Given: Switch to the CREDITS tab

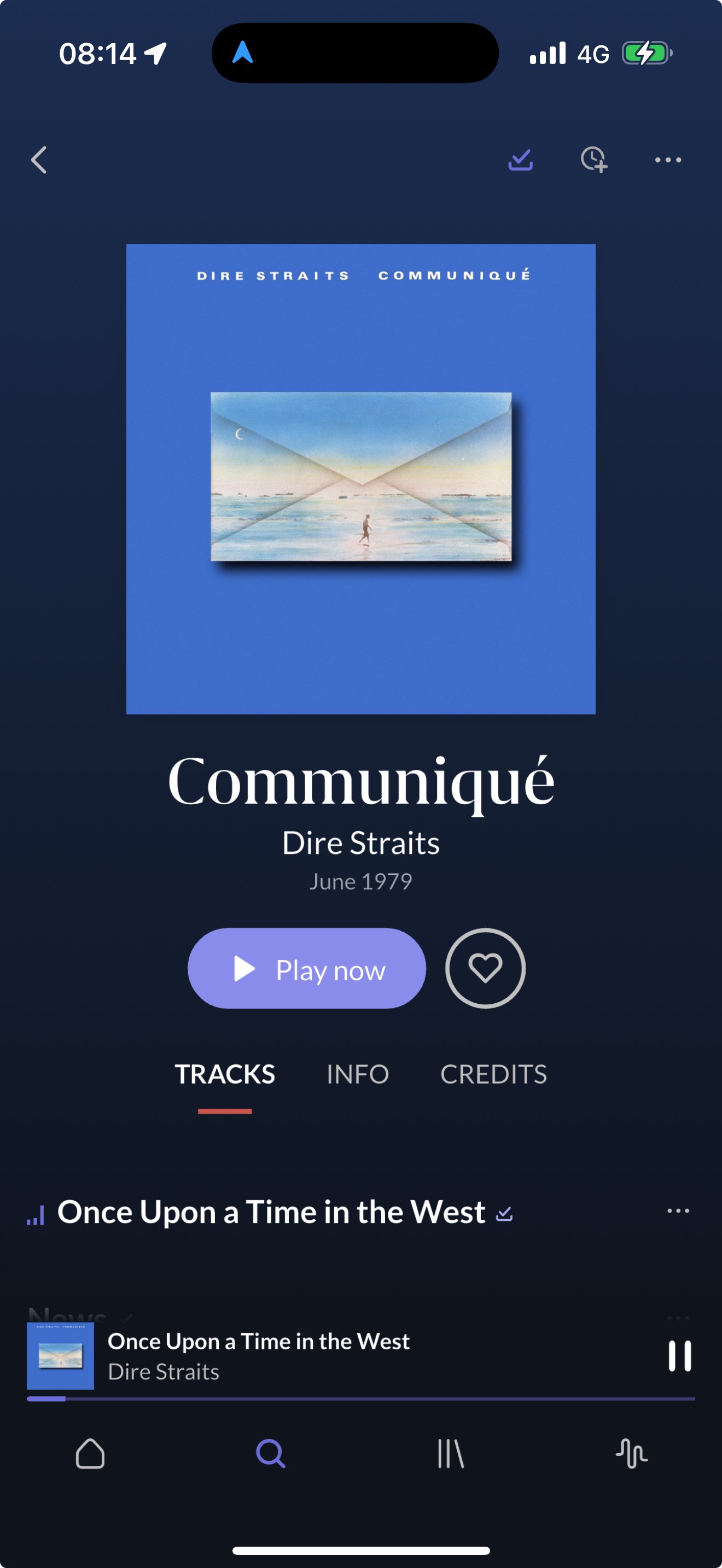Looking at the screenshot, I should [x=494, y=1074].
